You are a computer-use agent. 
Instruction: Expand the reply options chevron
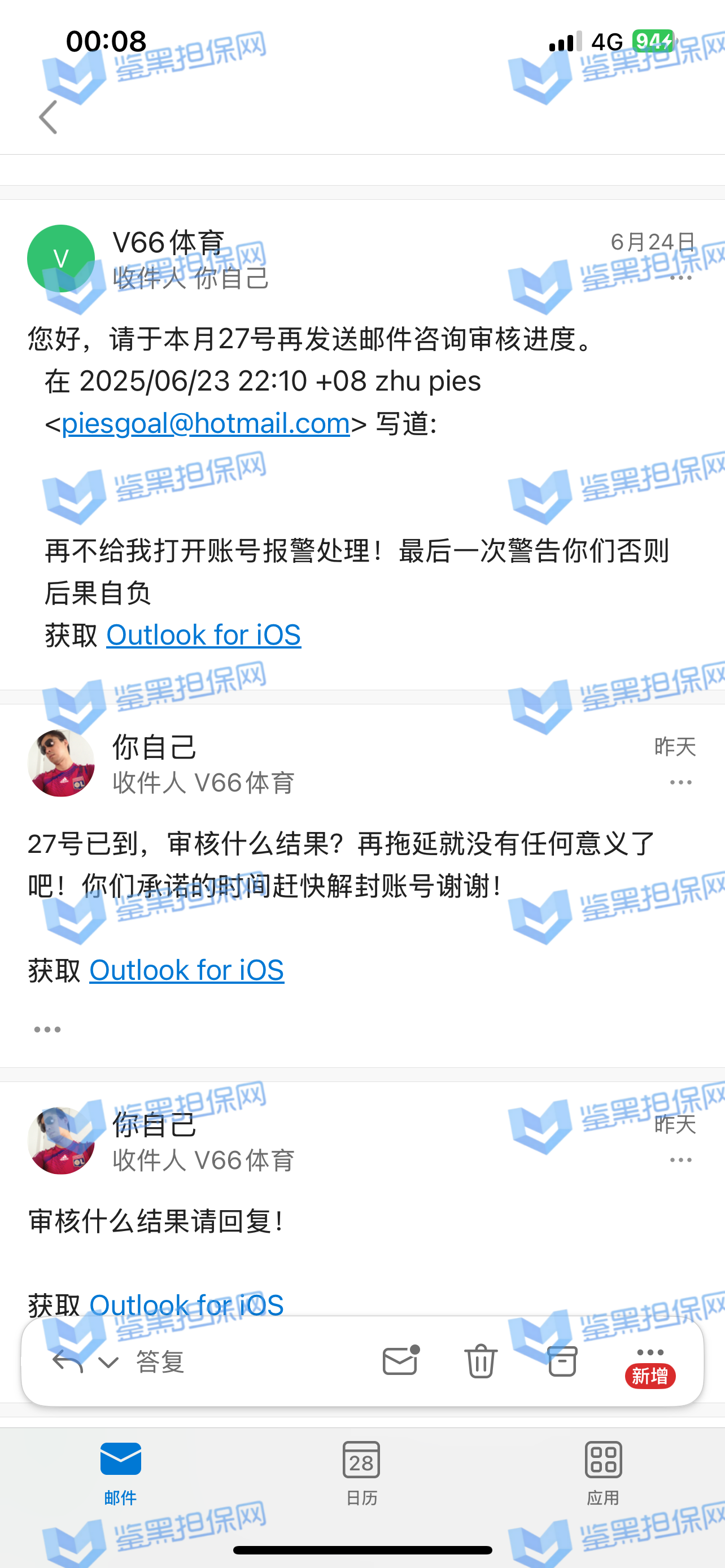108,1362
